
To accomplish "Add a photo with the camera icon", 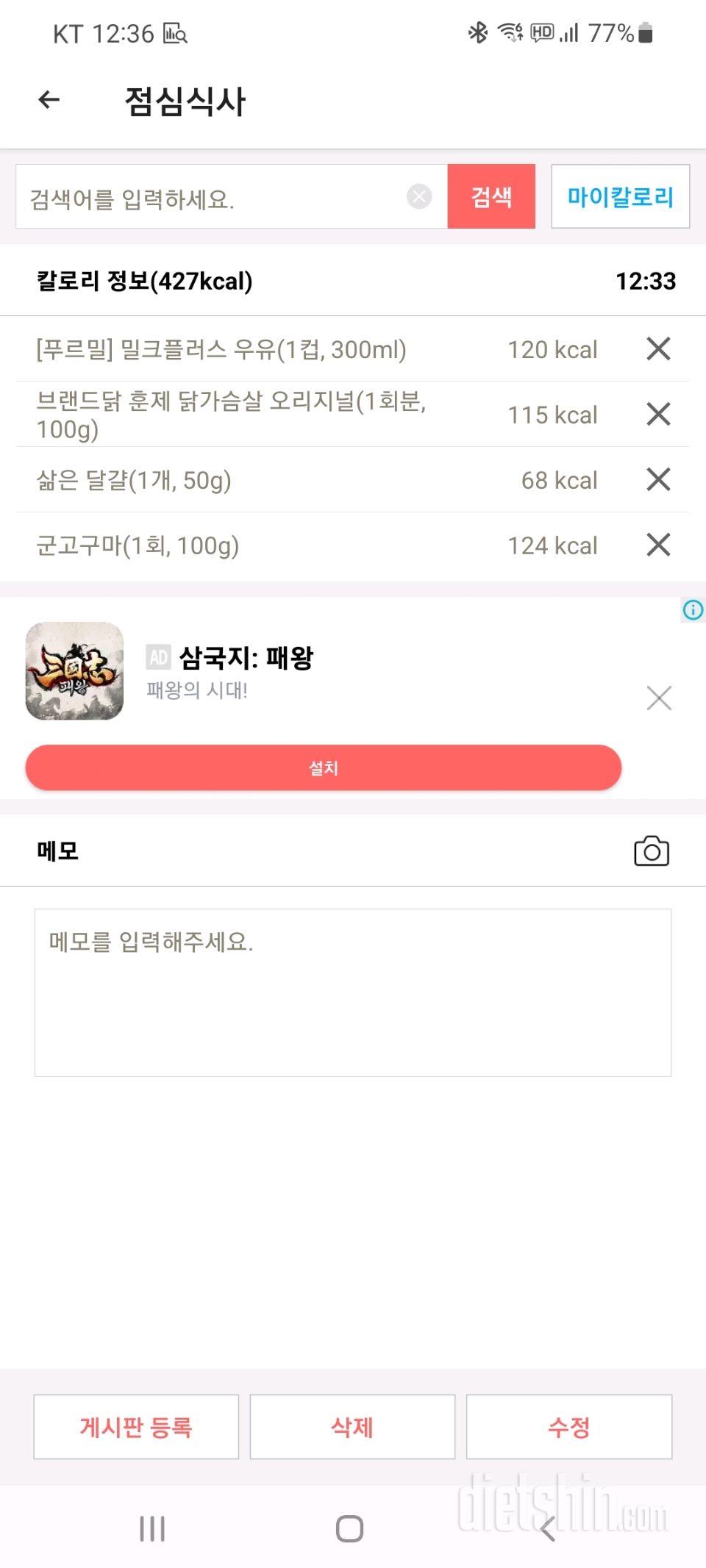I will (x=652, y=851).
